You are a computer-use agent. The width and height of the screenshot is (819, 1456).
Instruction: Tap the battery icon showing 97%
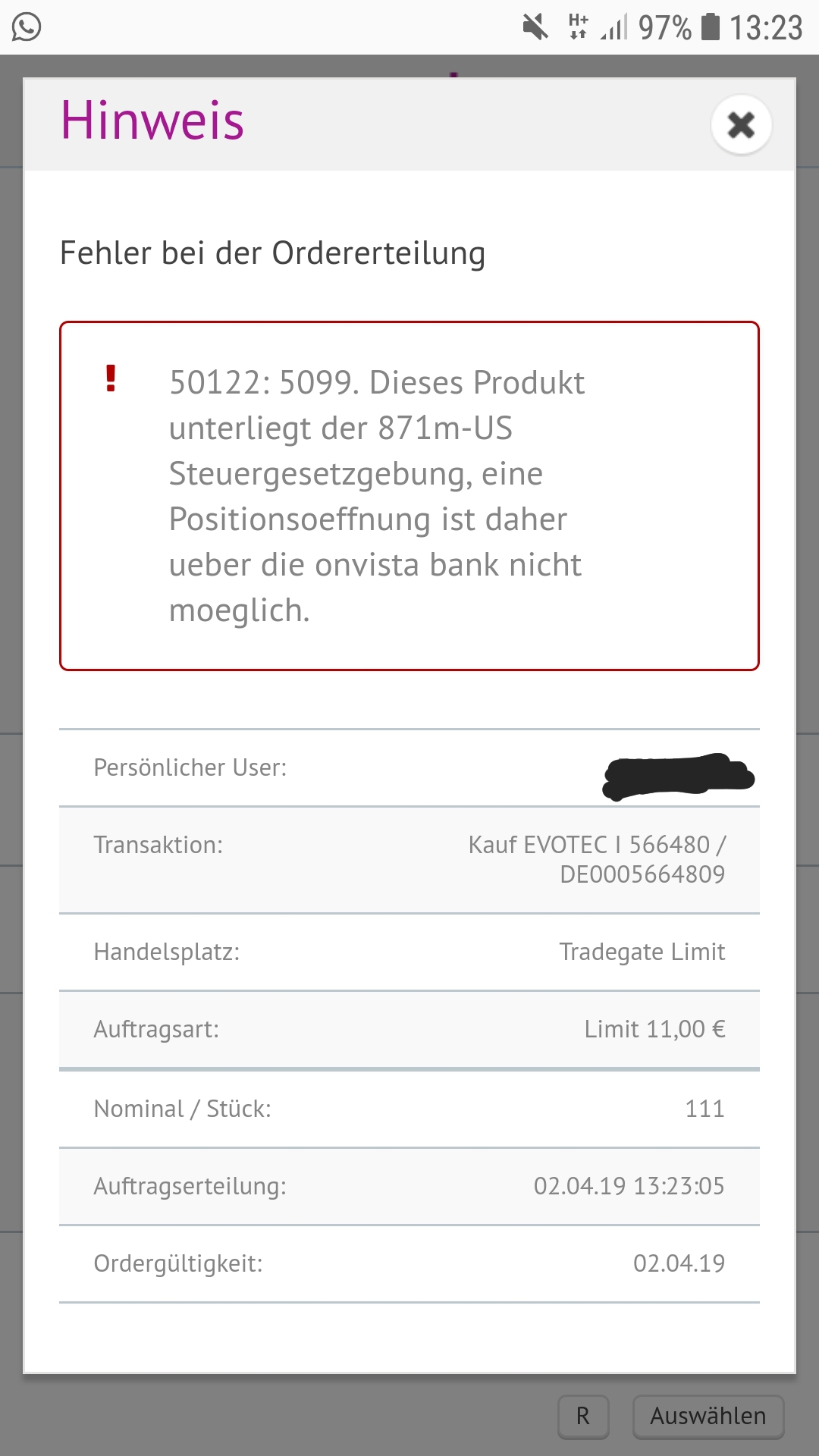coord(711,28)
